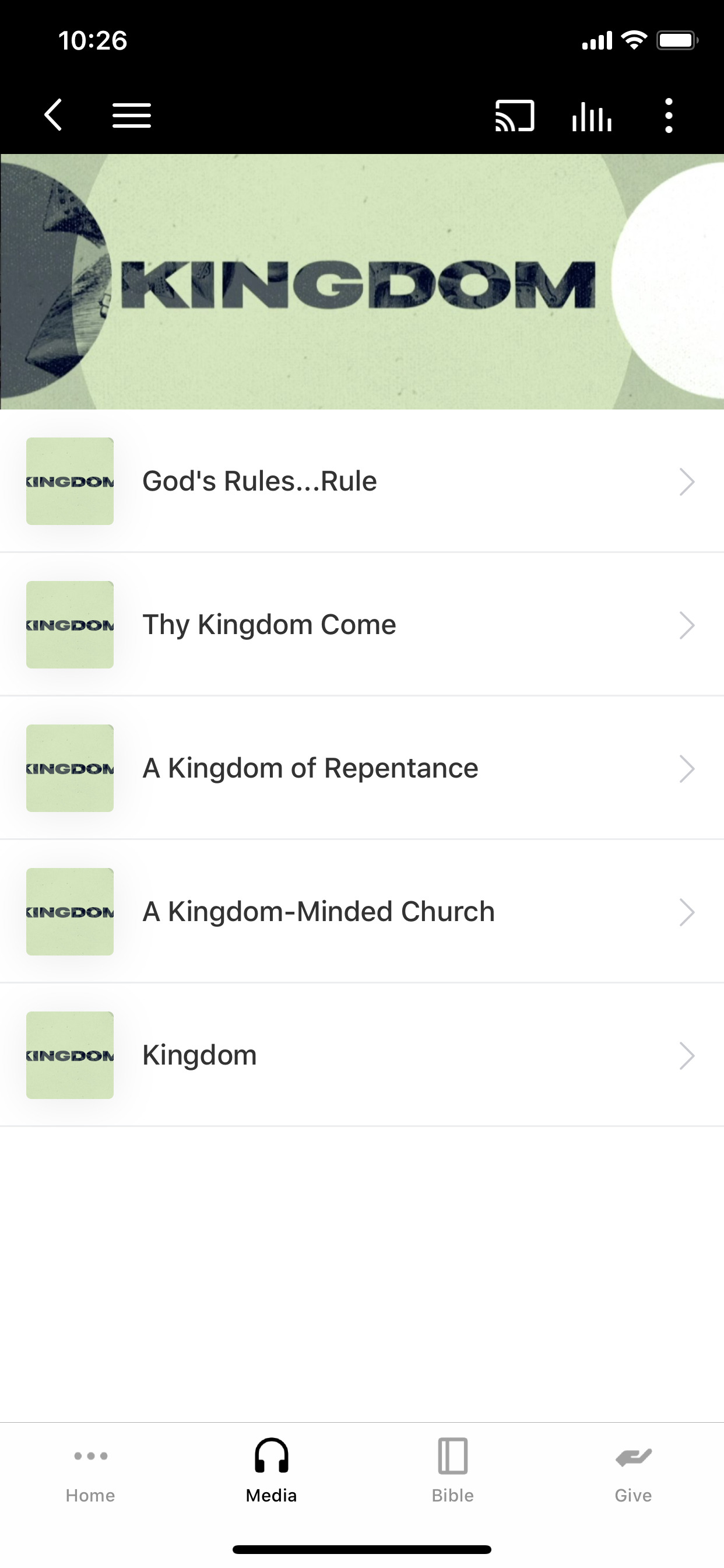Tap the cast to device icon
Image resolution: width=724 pixels, height=1568 pixels.
[x=515, y=115]
